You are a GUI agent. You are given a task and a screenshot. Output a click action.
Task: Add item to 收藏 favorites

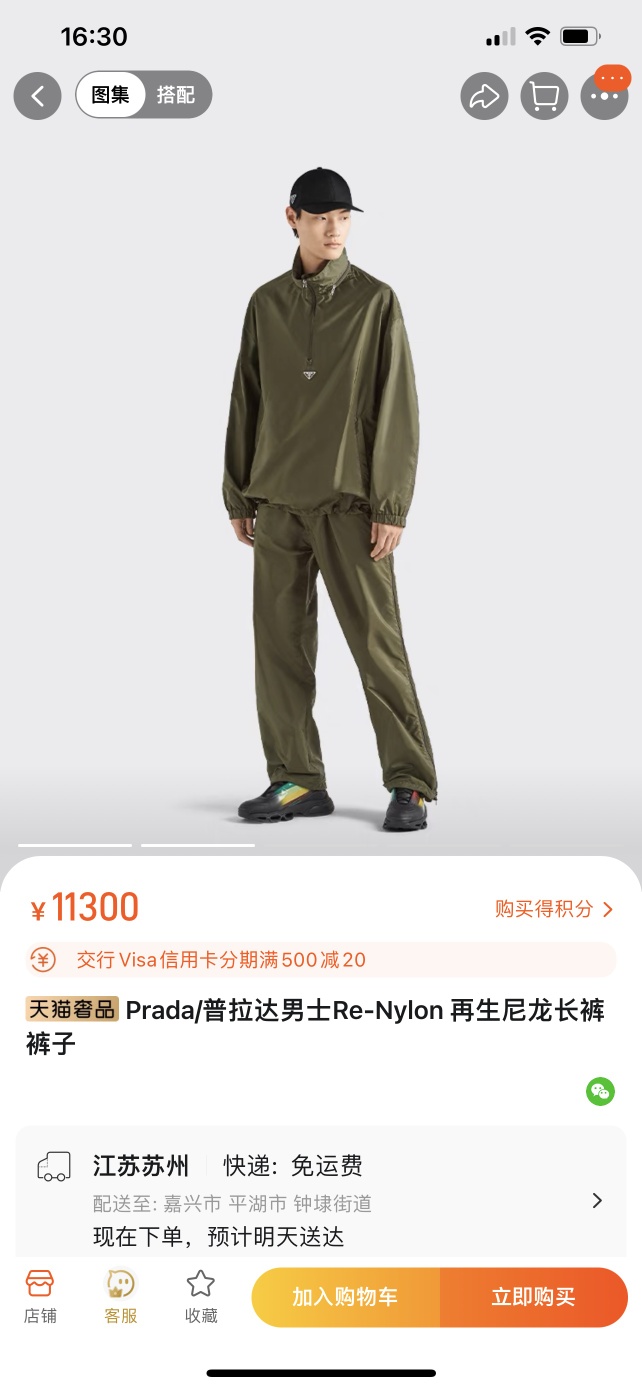click(201, 1296)
